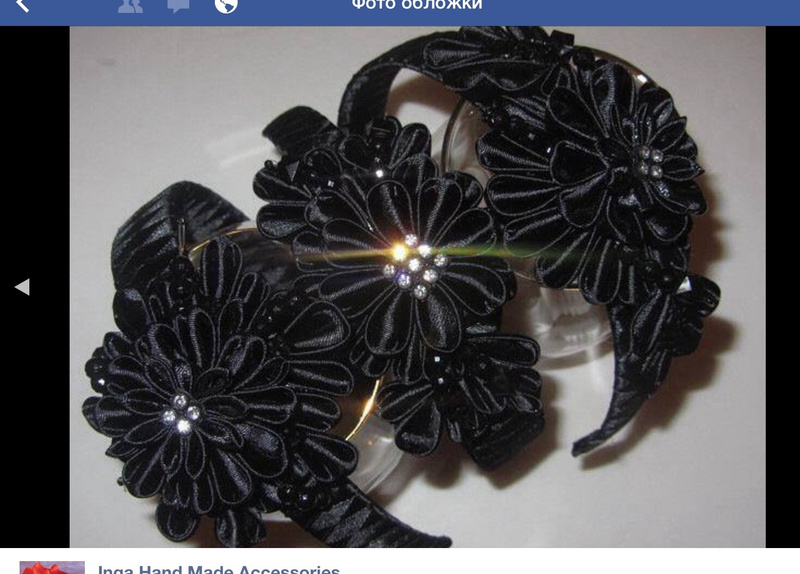Go back using the top-left arrow

(x=22, y=6)
